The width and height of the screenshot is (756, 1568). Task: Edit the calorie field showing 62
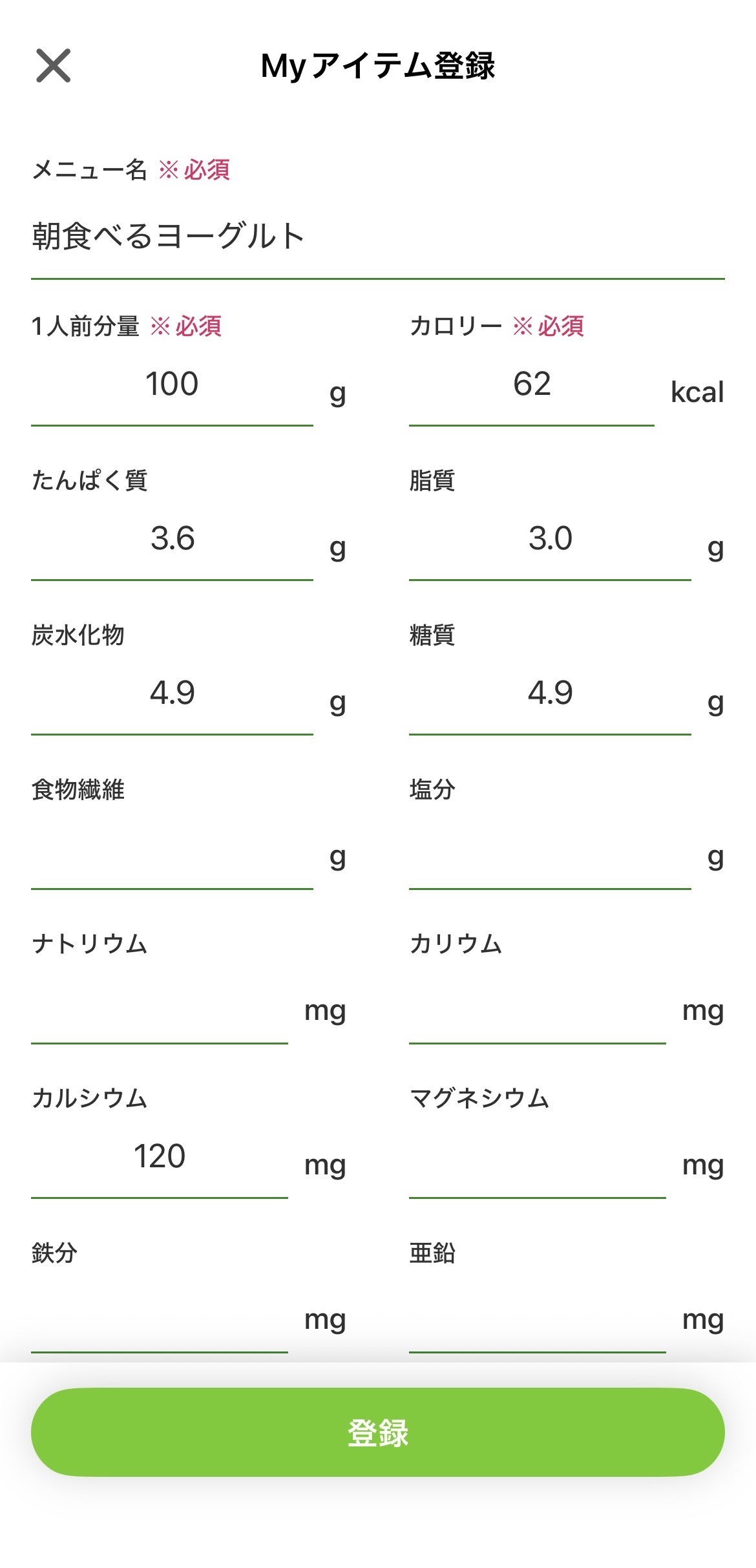(x=531, y=385)
